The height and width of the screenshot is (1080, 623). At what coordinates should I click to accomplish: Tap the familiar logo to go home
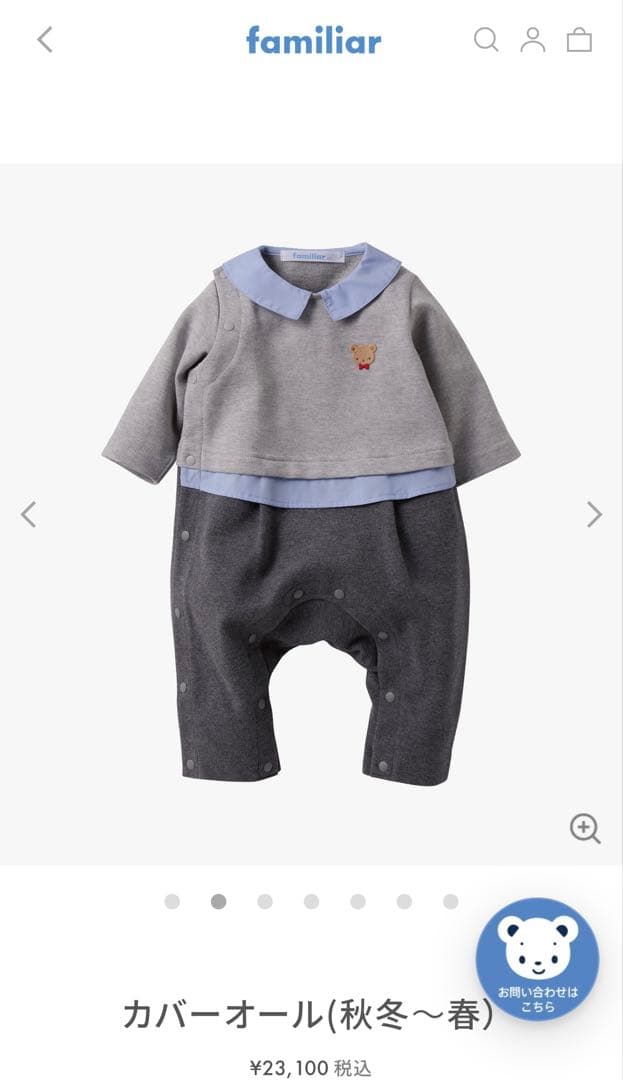313,41
